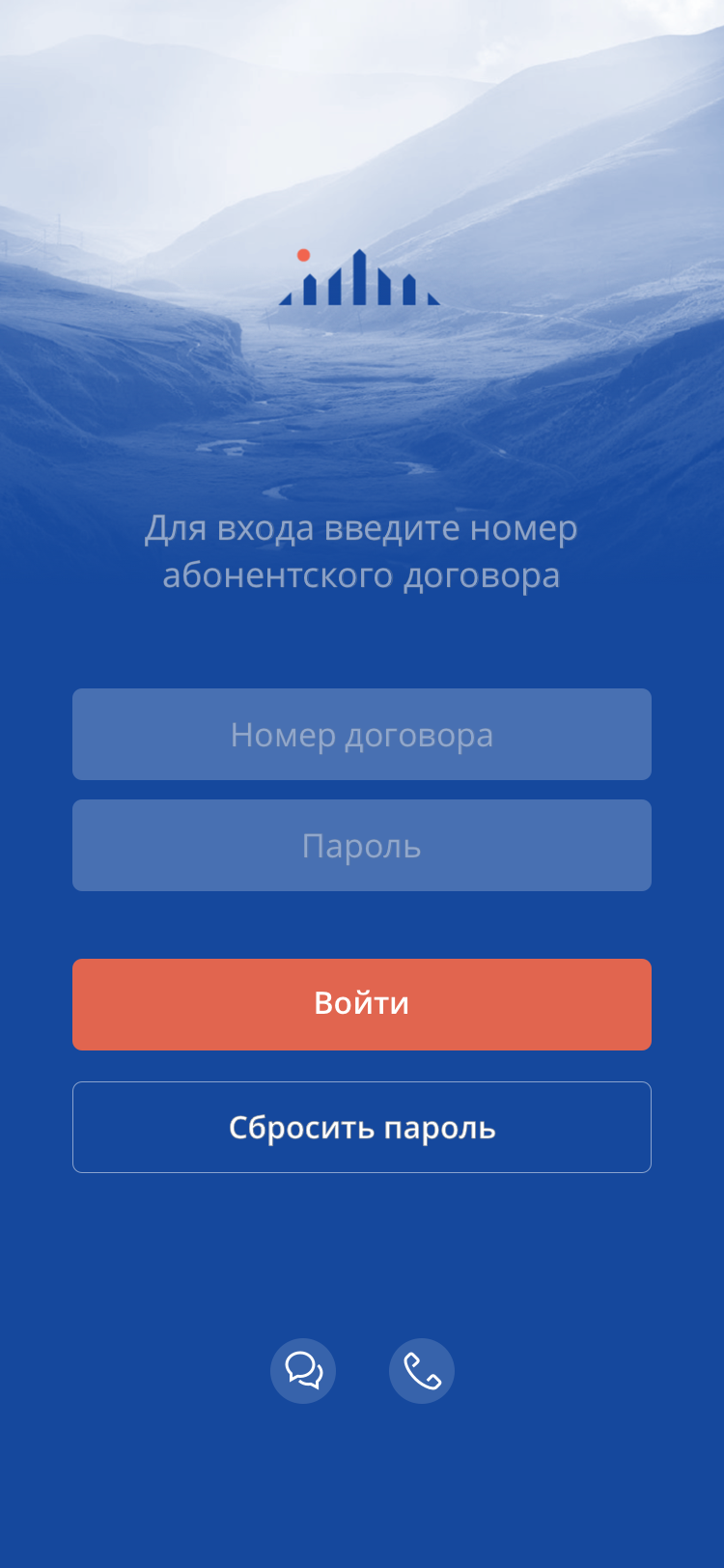Tap the Войти button

click(361, 1004)
